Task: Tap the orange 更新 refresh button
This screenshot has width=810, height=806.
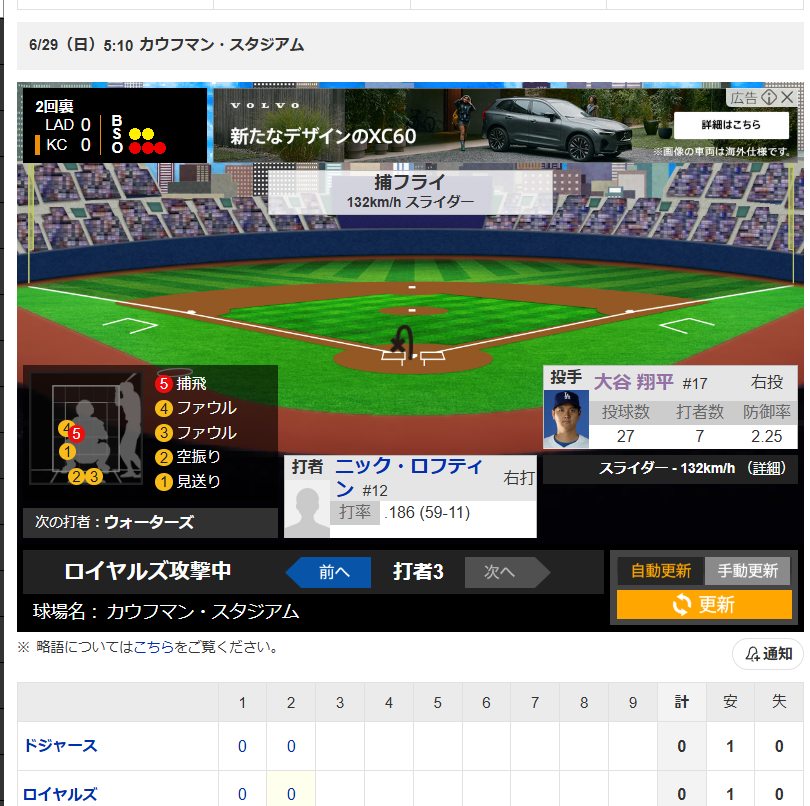Action: [704, 605]
